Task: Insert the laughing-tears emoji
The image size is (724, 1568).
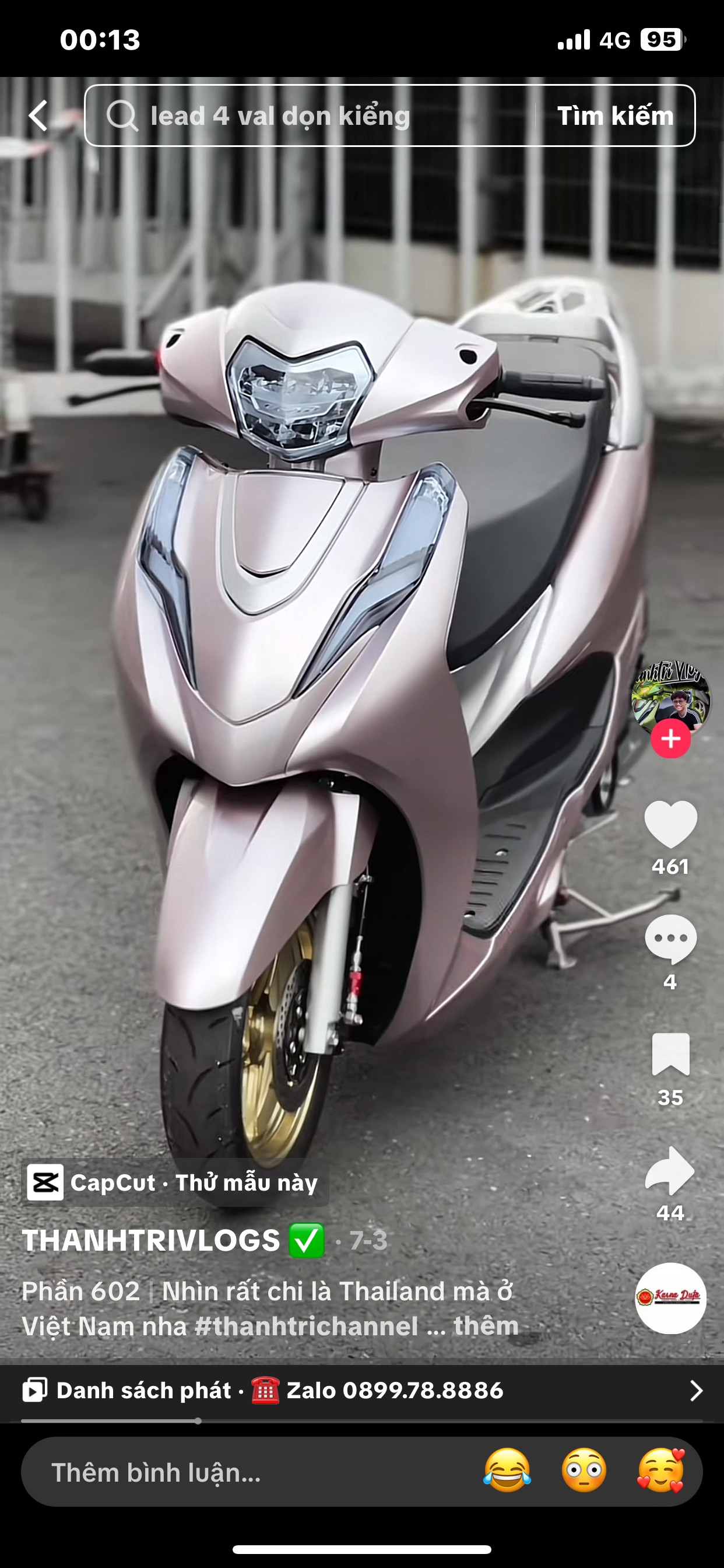Action: tap(507, 1471)
